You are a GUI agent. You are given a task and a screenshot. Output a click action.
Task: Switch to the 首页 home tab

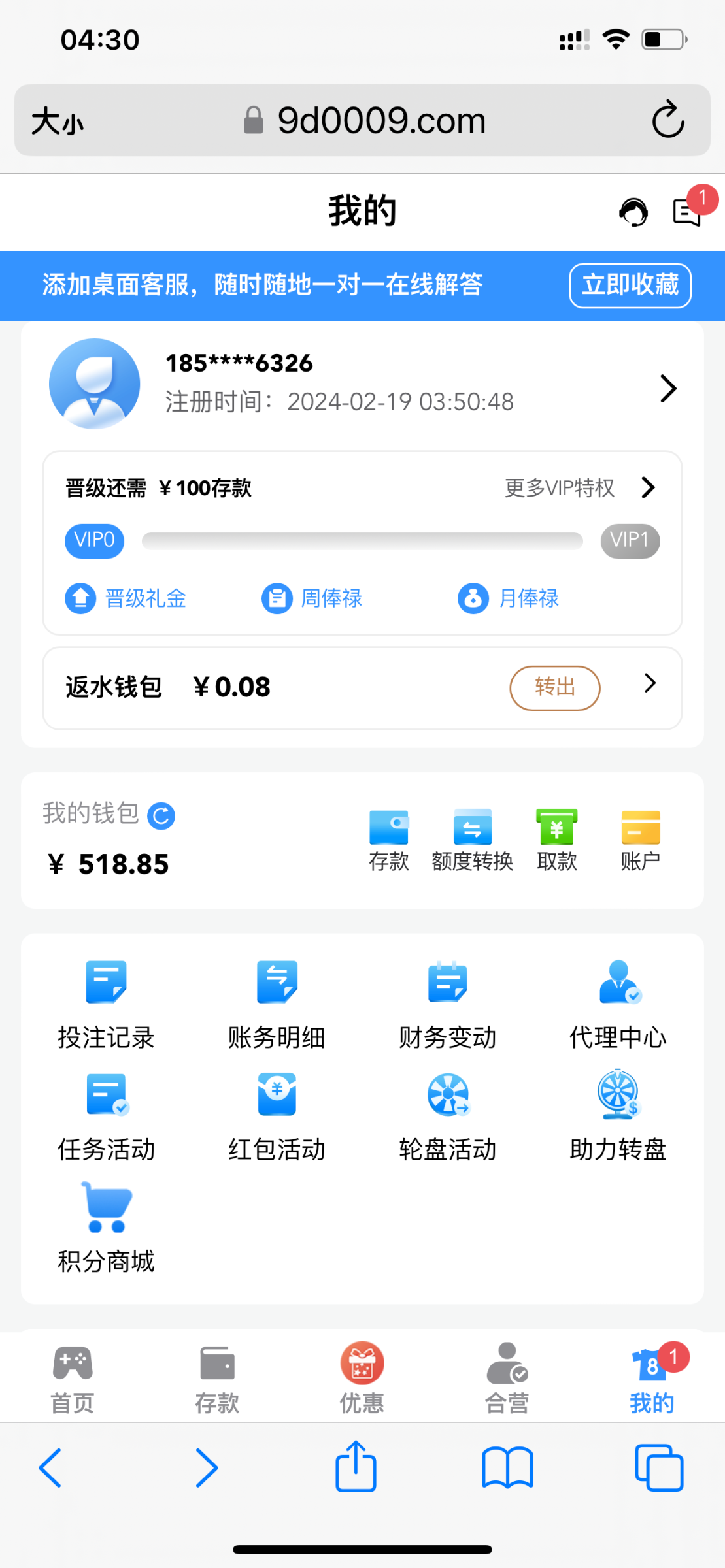tap(71, 1375)
